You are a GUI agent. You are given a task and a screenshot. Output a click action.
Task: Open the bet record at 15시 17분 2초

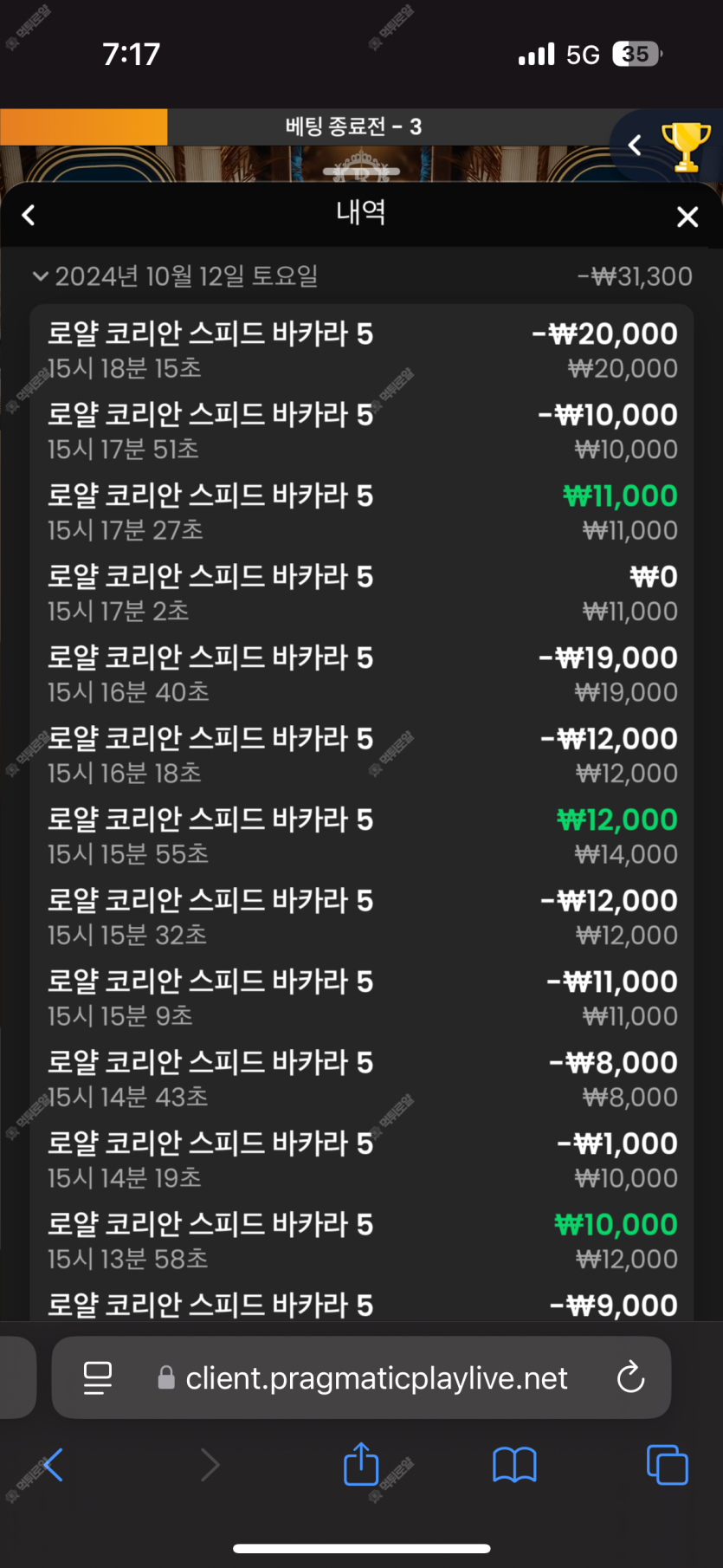362,593
